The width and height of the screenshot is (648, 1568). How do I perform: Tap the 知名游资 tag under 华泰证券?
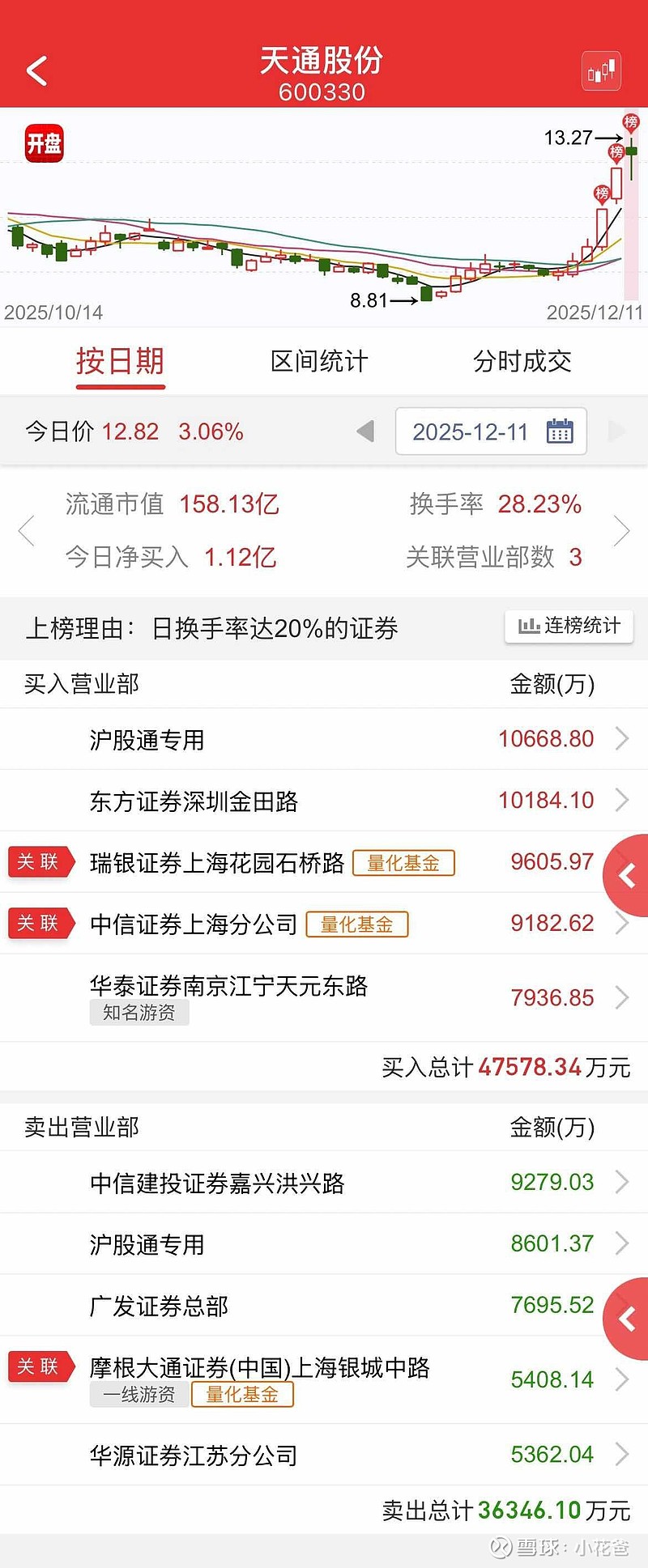click(139, 1012)
